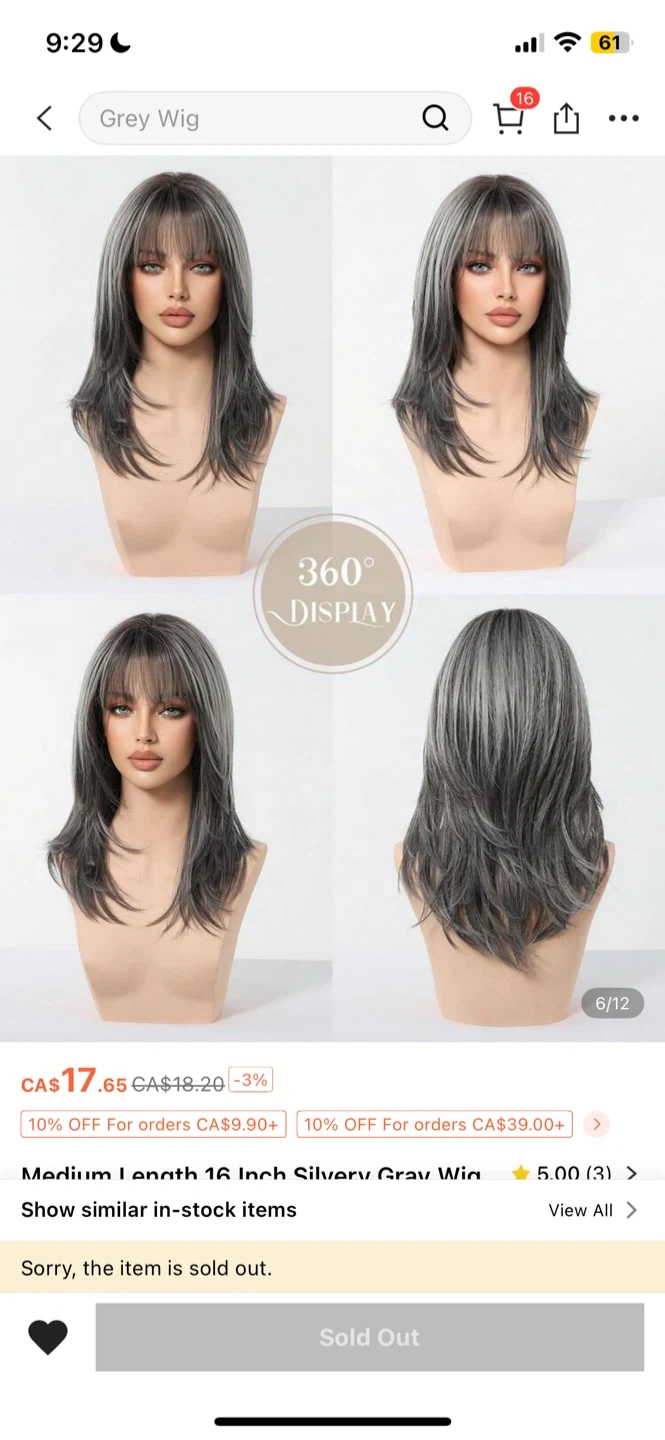Select the 10% OFF CA$39.00+ coupon
The width and height of the screenshot is (665, 1440).
434,1124
